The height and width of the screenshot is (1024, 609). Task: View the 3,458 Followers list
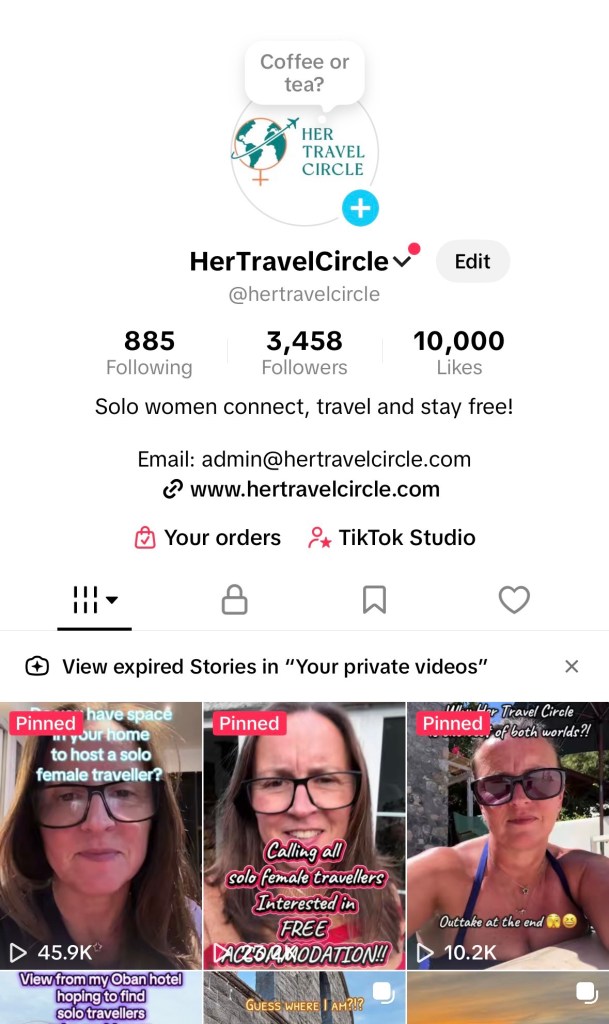(x=304, y=353)
